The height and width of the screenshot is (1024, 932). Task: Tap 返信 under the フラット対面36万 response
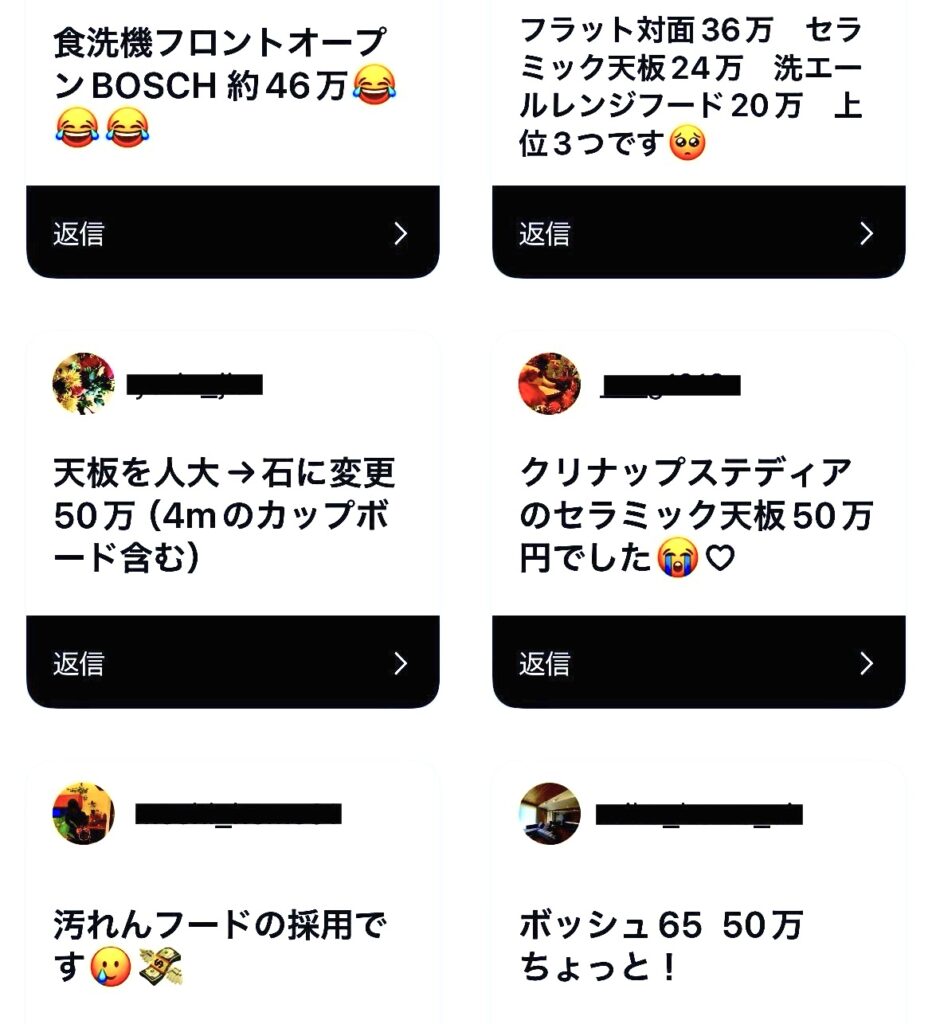point(698,234)
